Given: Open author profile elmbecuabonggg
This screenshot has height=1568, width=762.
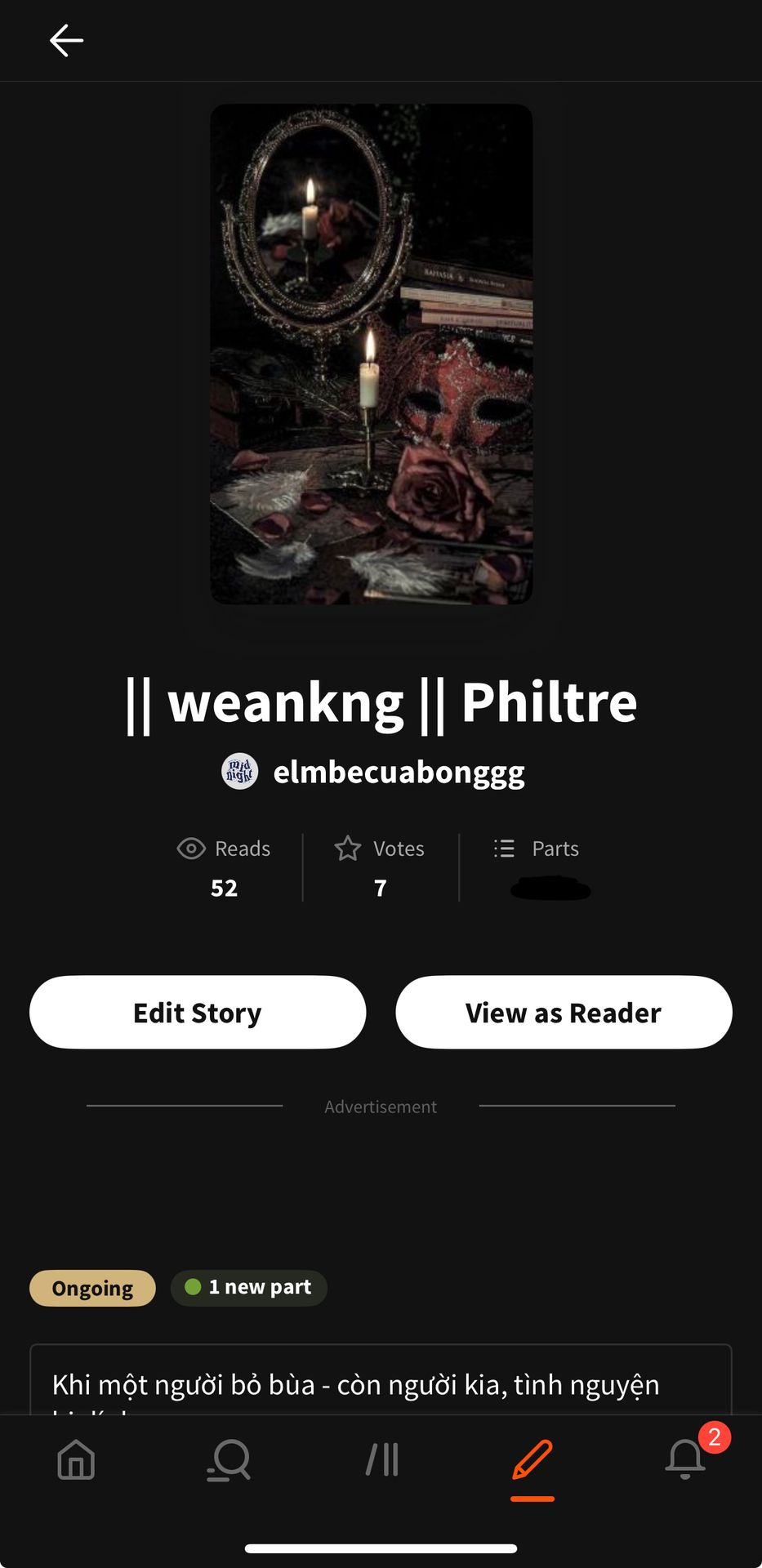Looking at the screenshot, I should (399, 772).
